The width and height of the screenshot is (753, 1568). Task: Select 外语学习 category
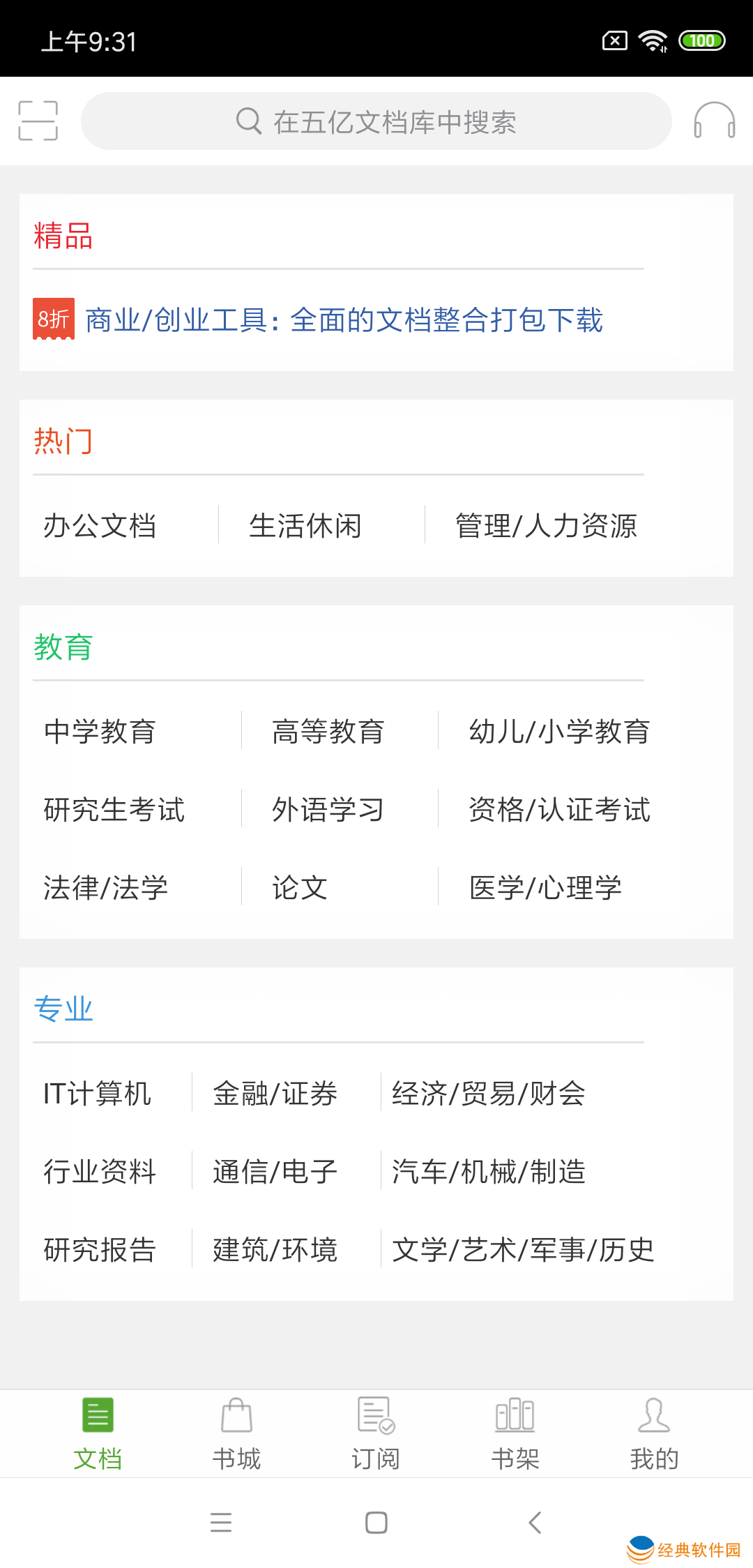pos(328,809)
